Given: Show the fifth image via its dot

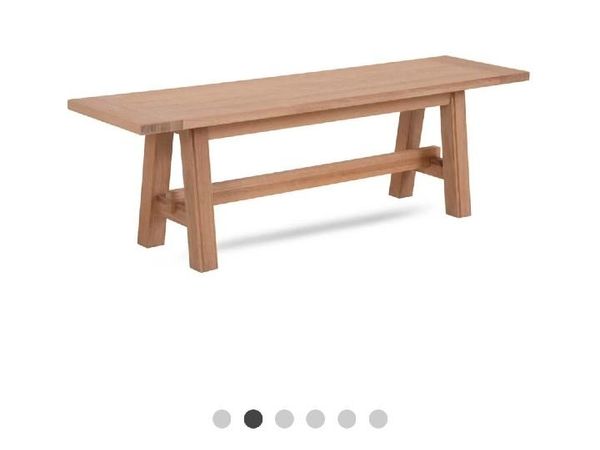Looking at the screenshot, I should pyautogui.click(x=347, y=419).
